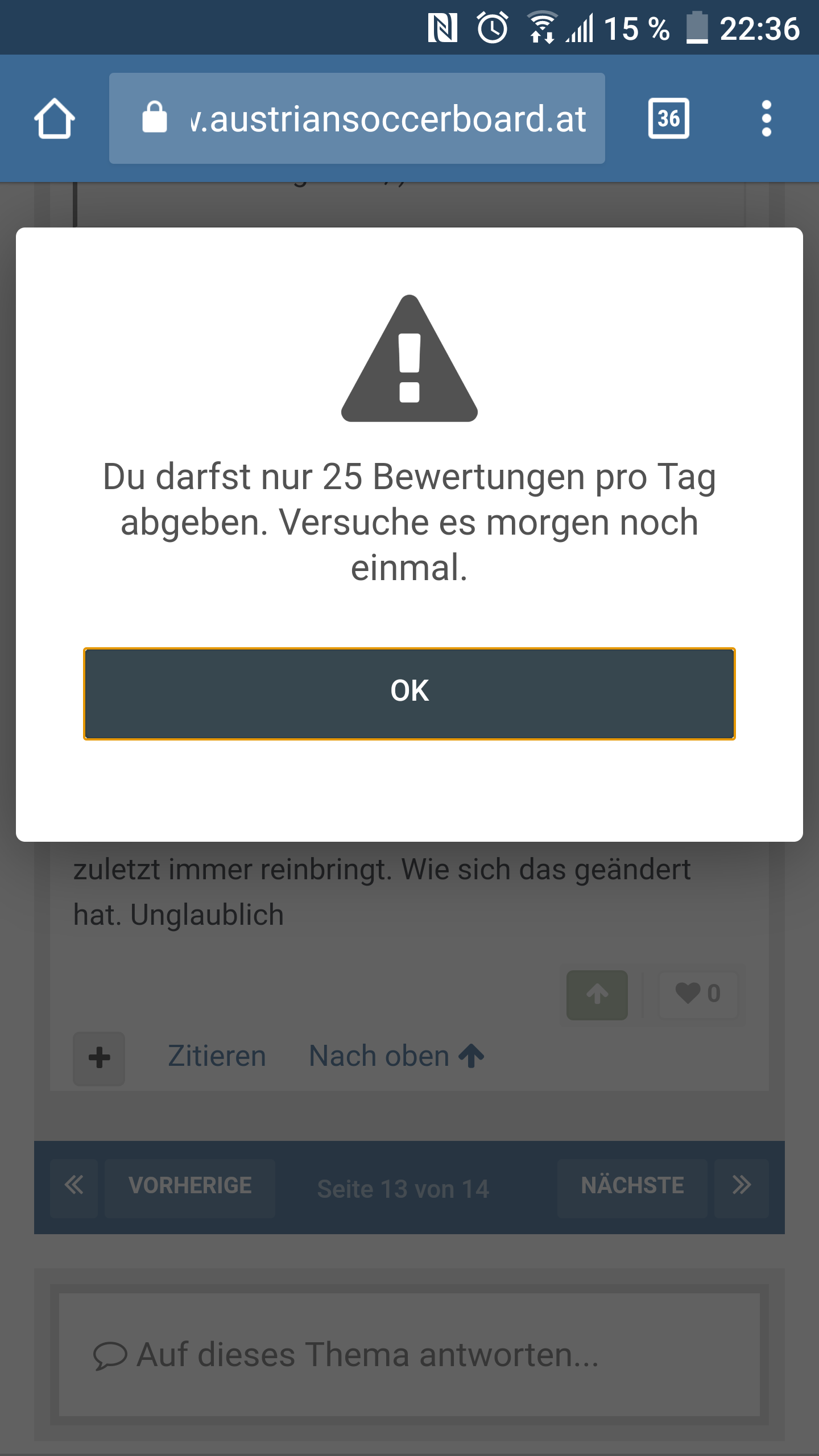The height and width of the screenshot is (1456, 819).
Task: Add post to multi-quote with plus button
Action: 99,1058
